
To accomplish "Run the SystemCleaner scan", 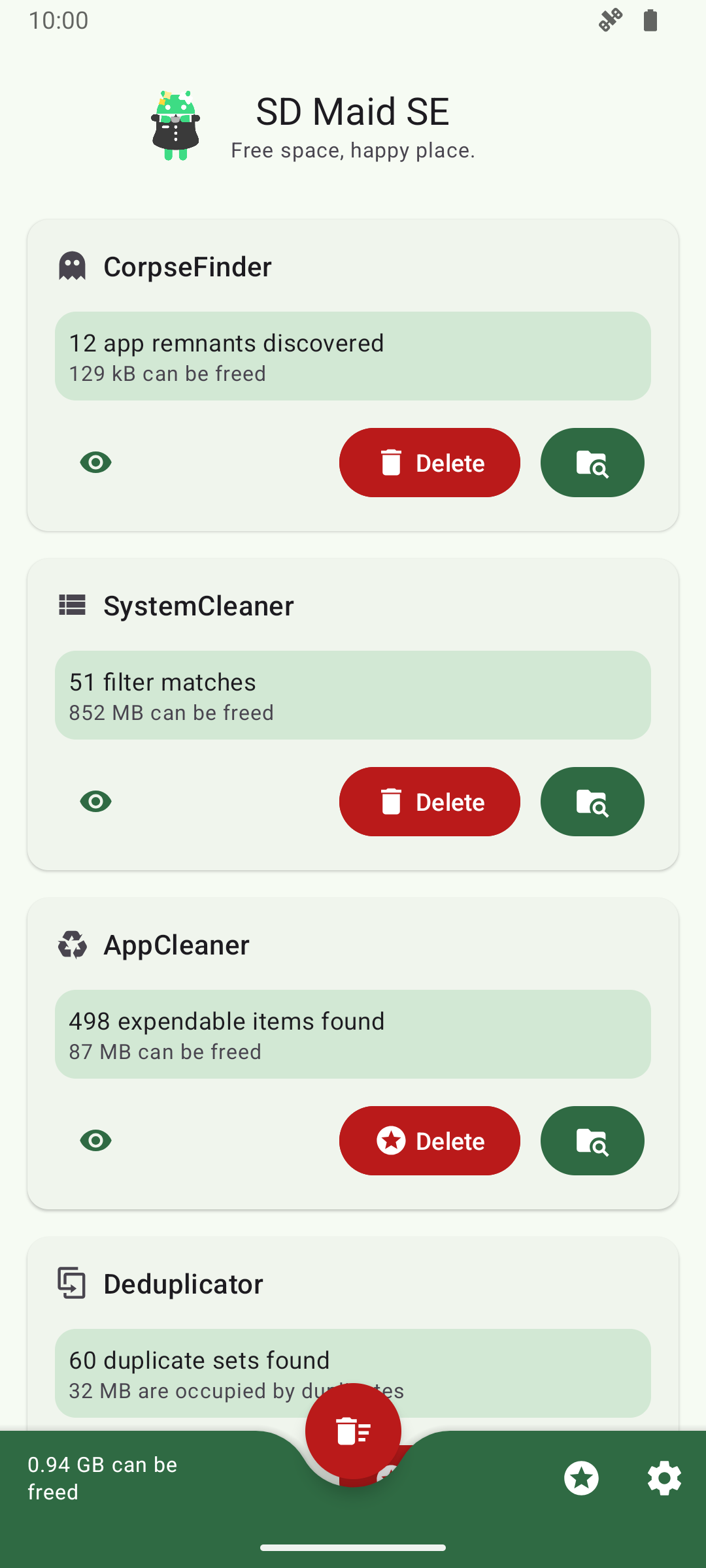I will coord(592,802).
